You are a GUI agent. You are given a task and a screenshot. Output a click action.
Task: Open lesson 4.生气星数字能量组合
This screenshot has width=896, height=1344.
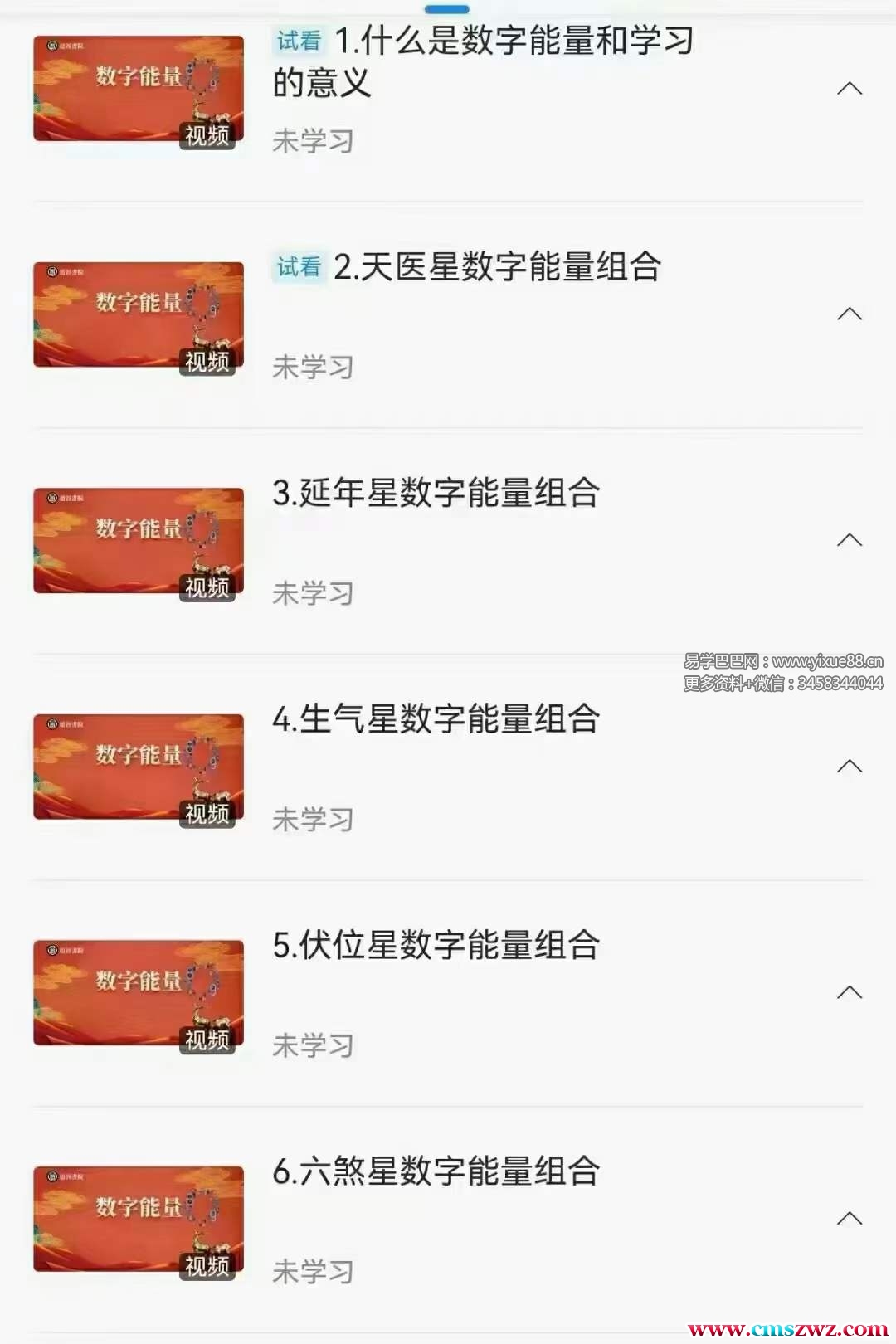pyautogui.click(x=436, y=719)
